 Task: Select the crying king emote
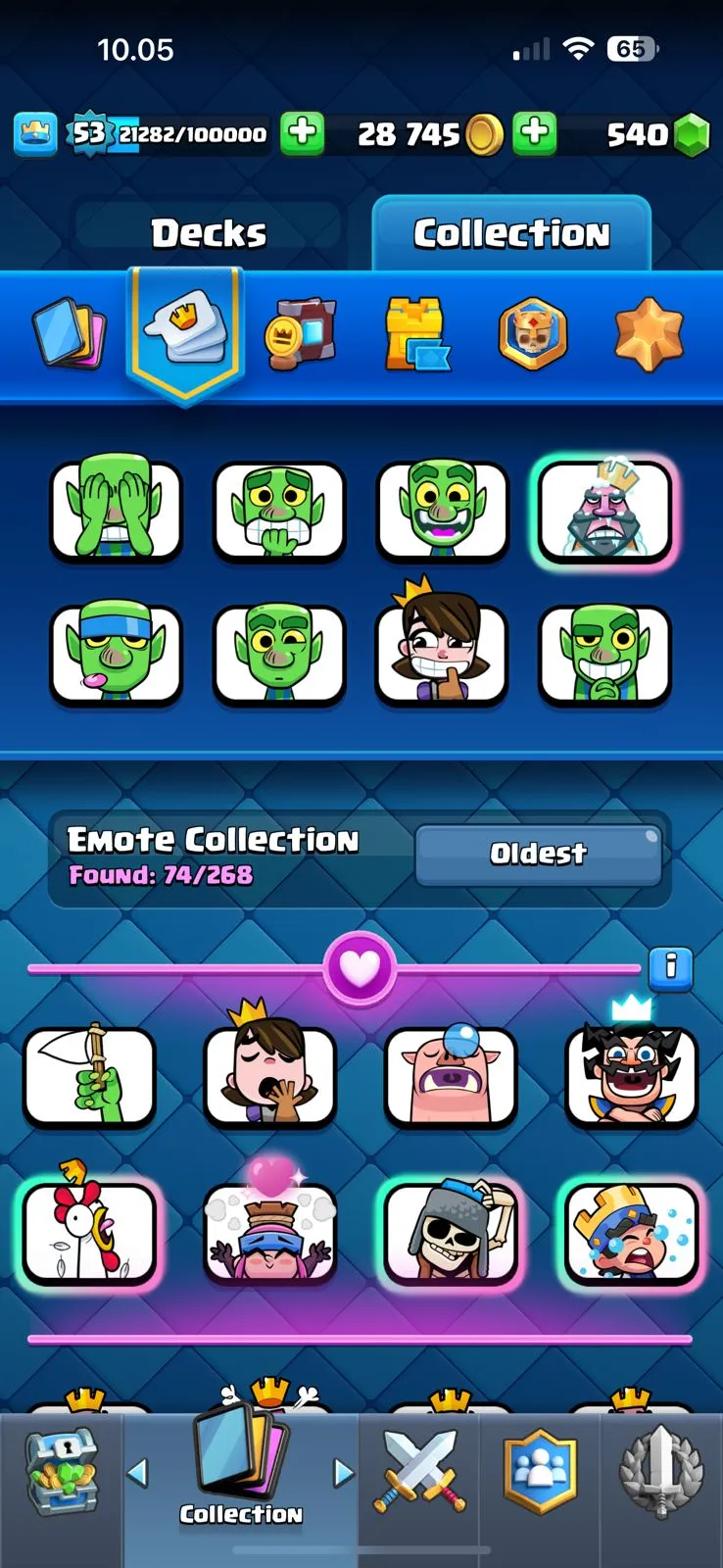tap(631, 1232)
